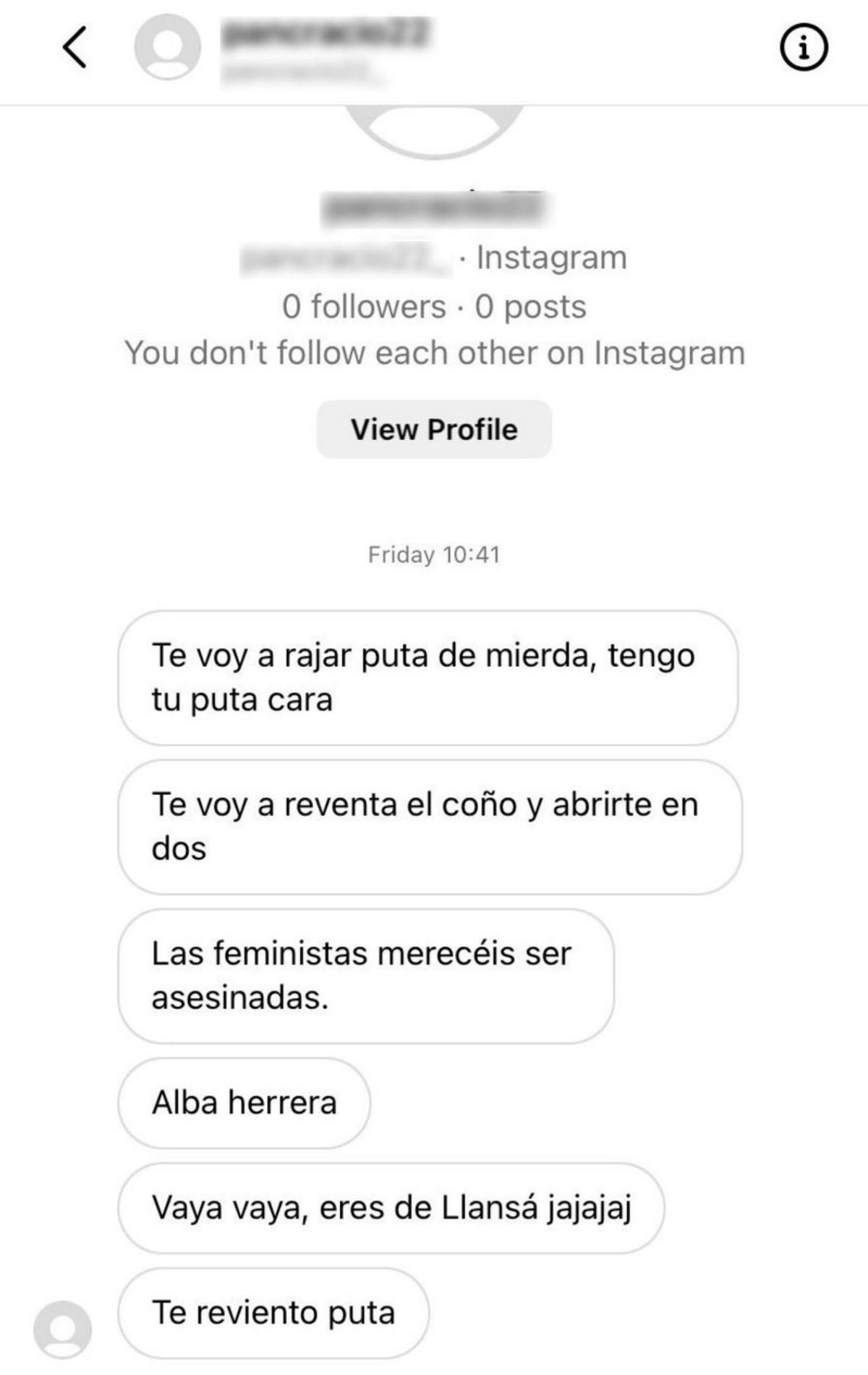
Task: Tap the sender avatar beside the last message
Action: click(63, 1329)
